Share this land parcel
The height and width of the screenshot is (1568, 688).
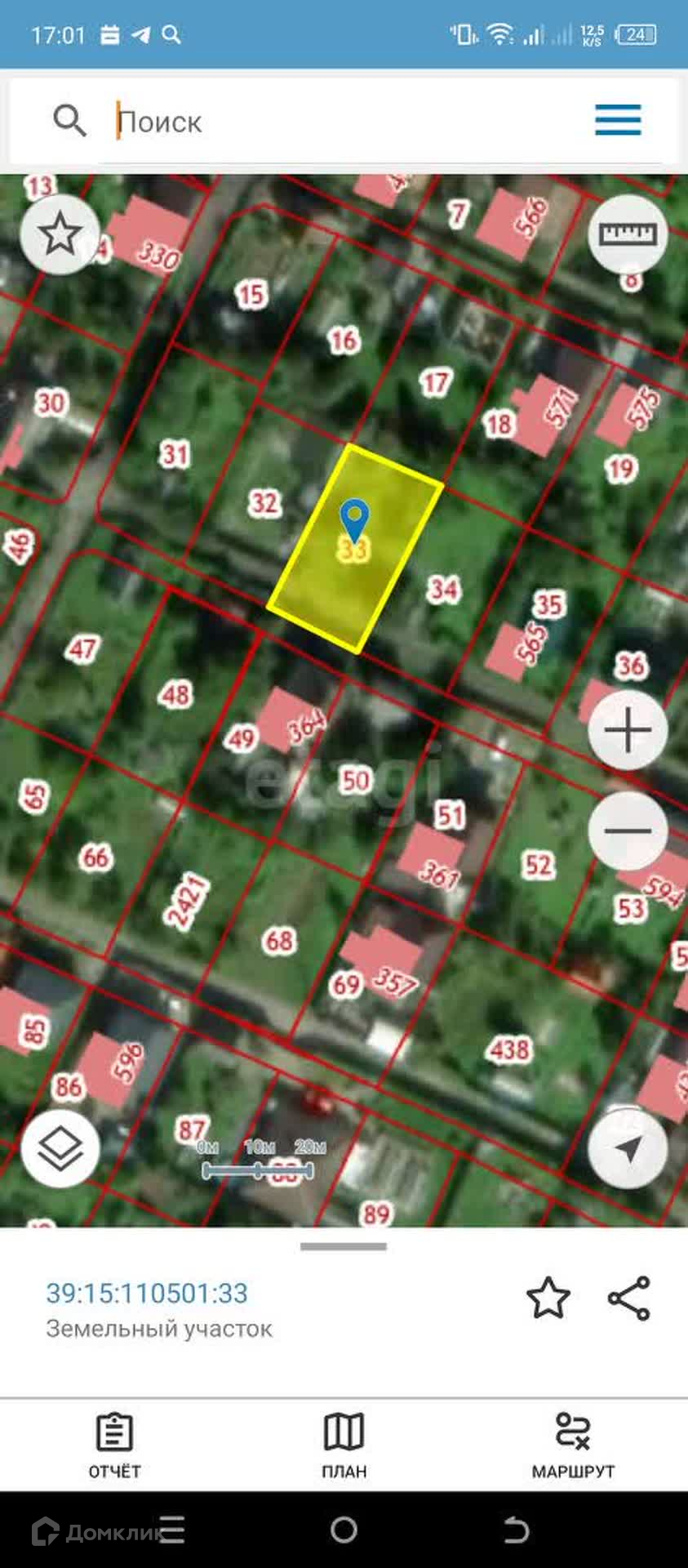coord(629,1298)
